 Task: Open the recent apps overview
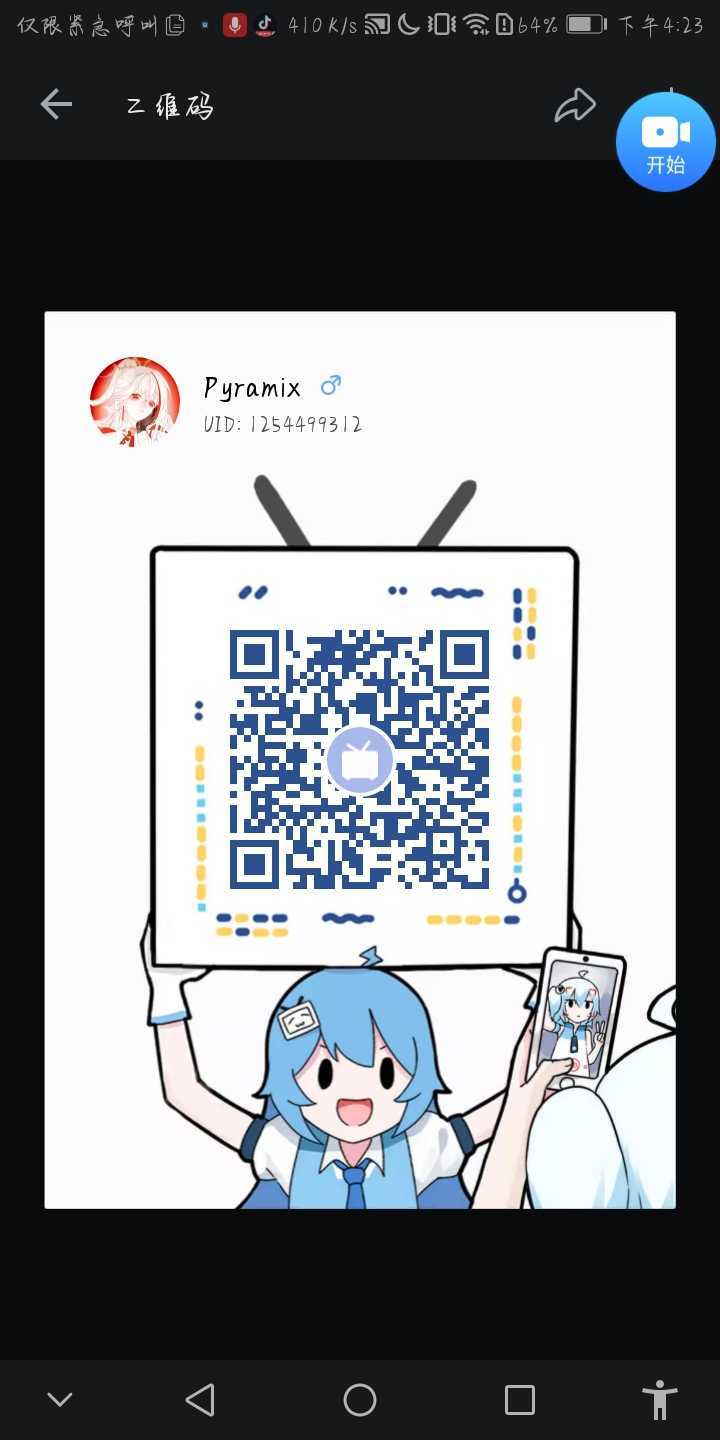[519, 1399]
